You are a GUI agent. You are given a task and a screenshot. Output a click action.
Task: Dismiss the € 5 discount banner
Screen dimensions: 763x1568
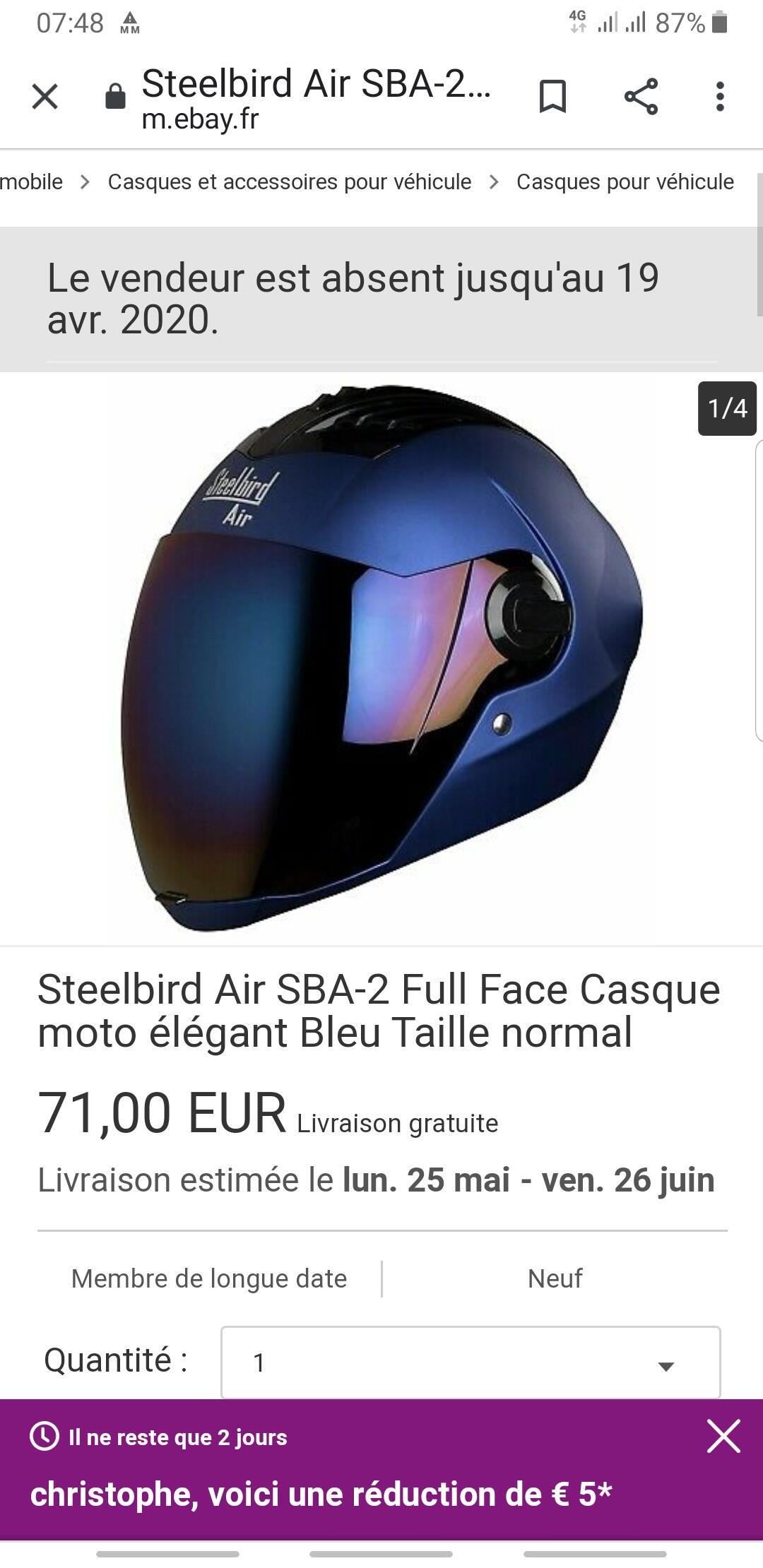point(723,1436)
